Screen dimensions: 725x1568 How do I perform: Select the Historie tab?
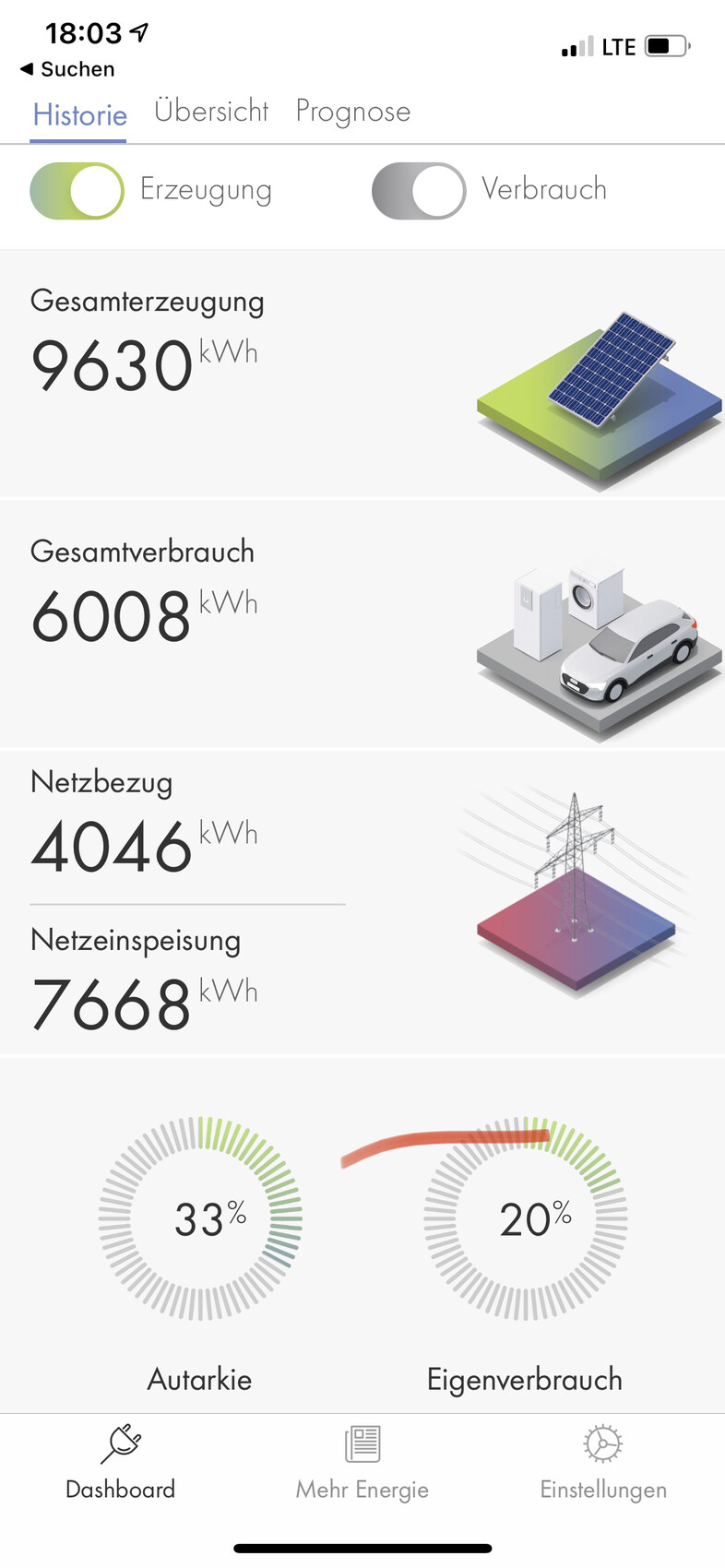(x=79, y=114)
